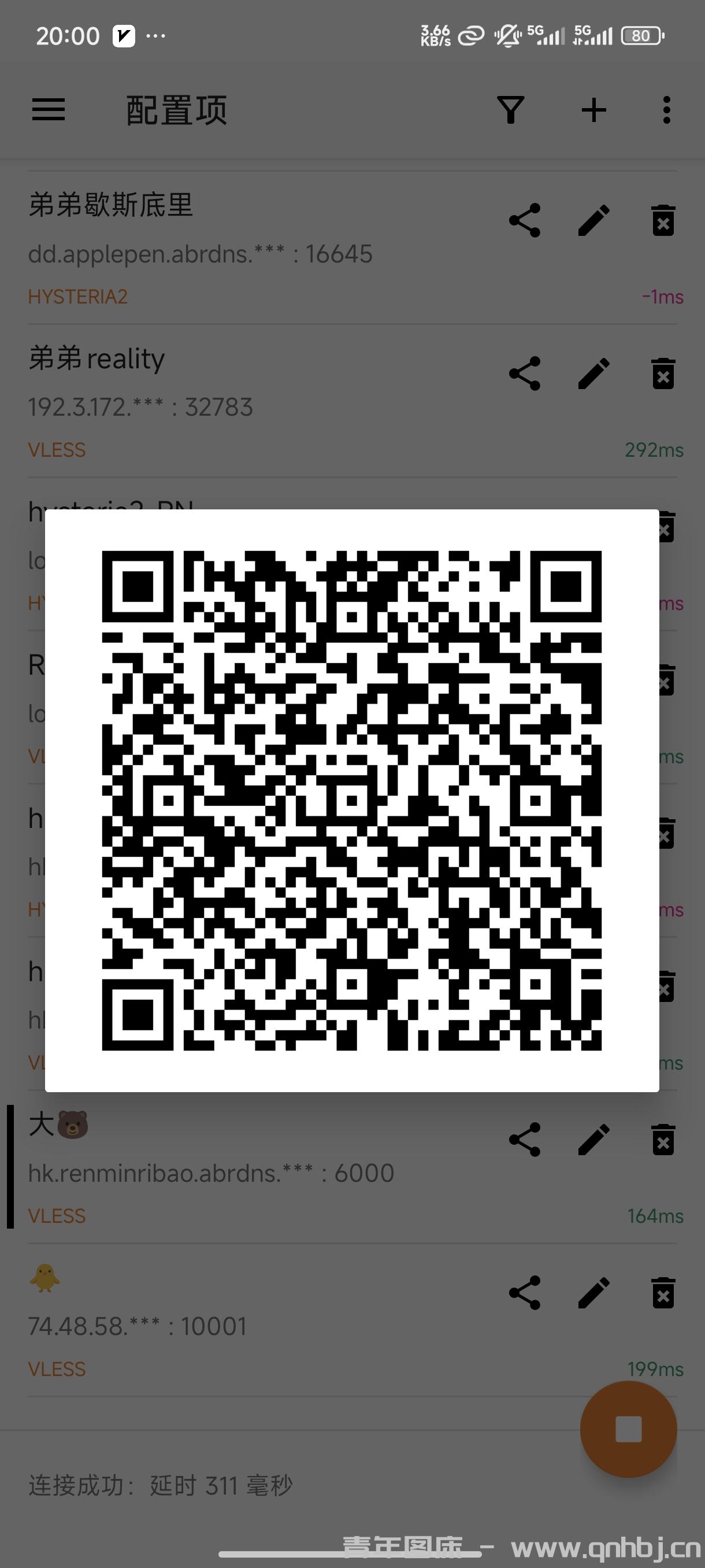The image size is (705, 1568).
Task: Share the hk.renminribao config
Action: pyautogui.click(x=524, y=1140)
